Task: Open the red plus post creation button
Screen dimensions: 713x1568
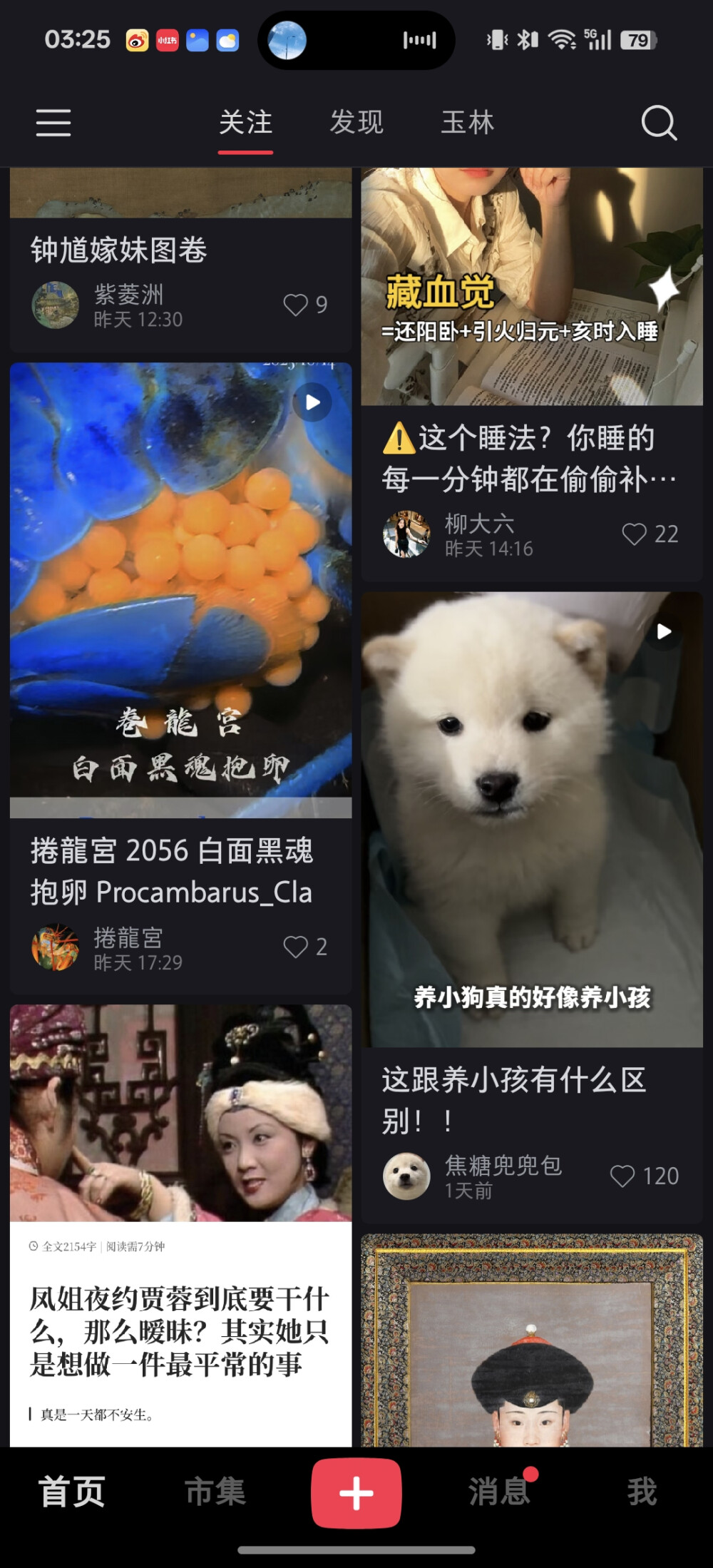Action: click(x=356, y=1491)
